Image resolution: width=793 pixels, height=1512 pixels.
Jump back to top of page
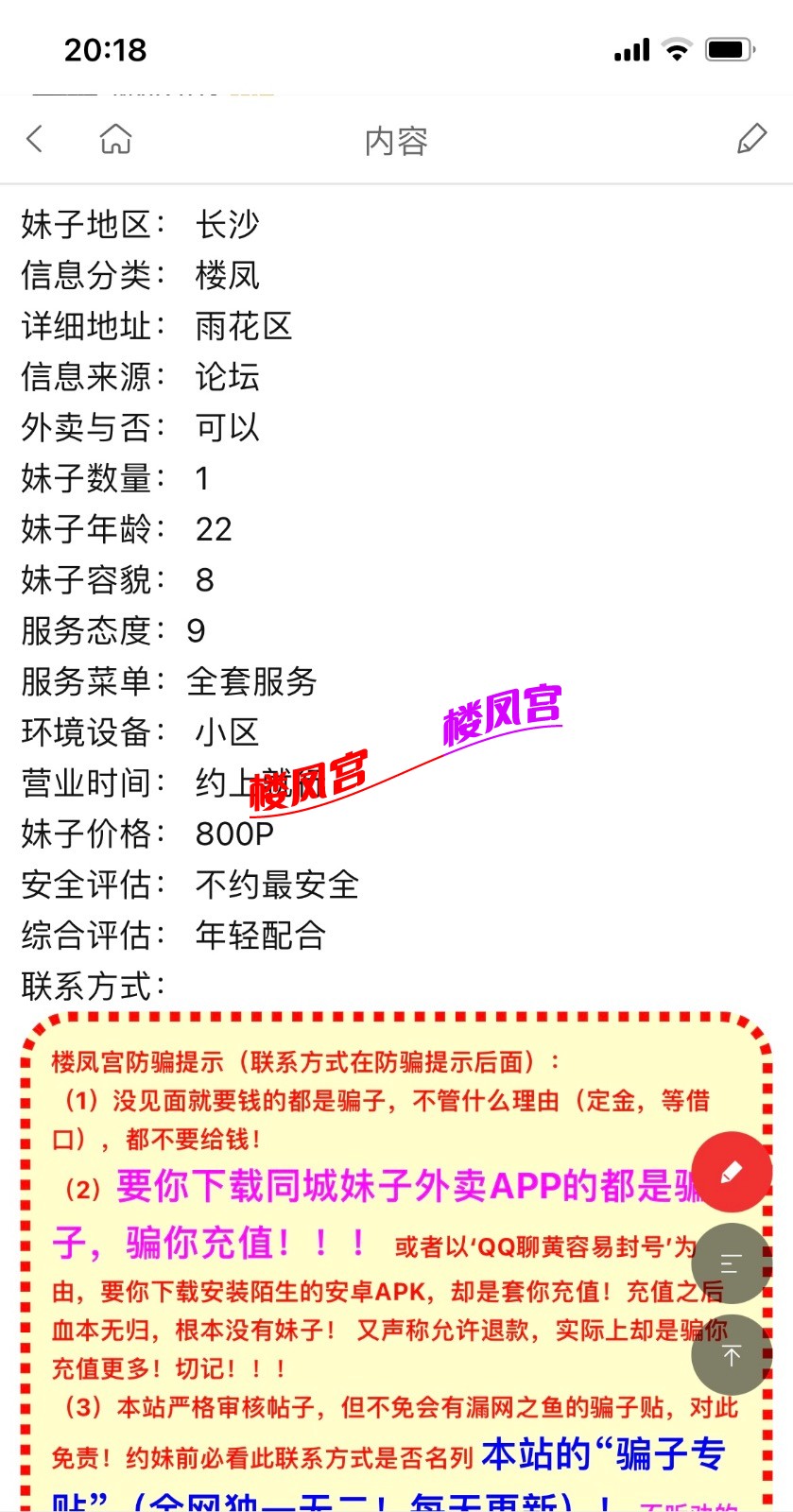coord(732,1355)
